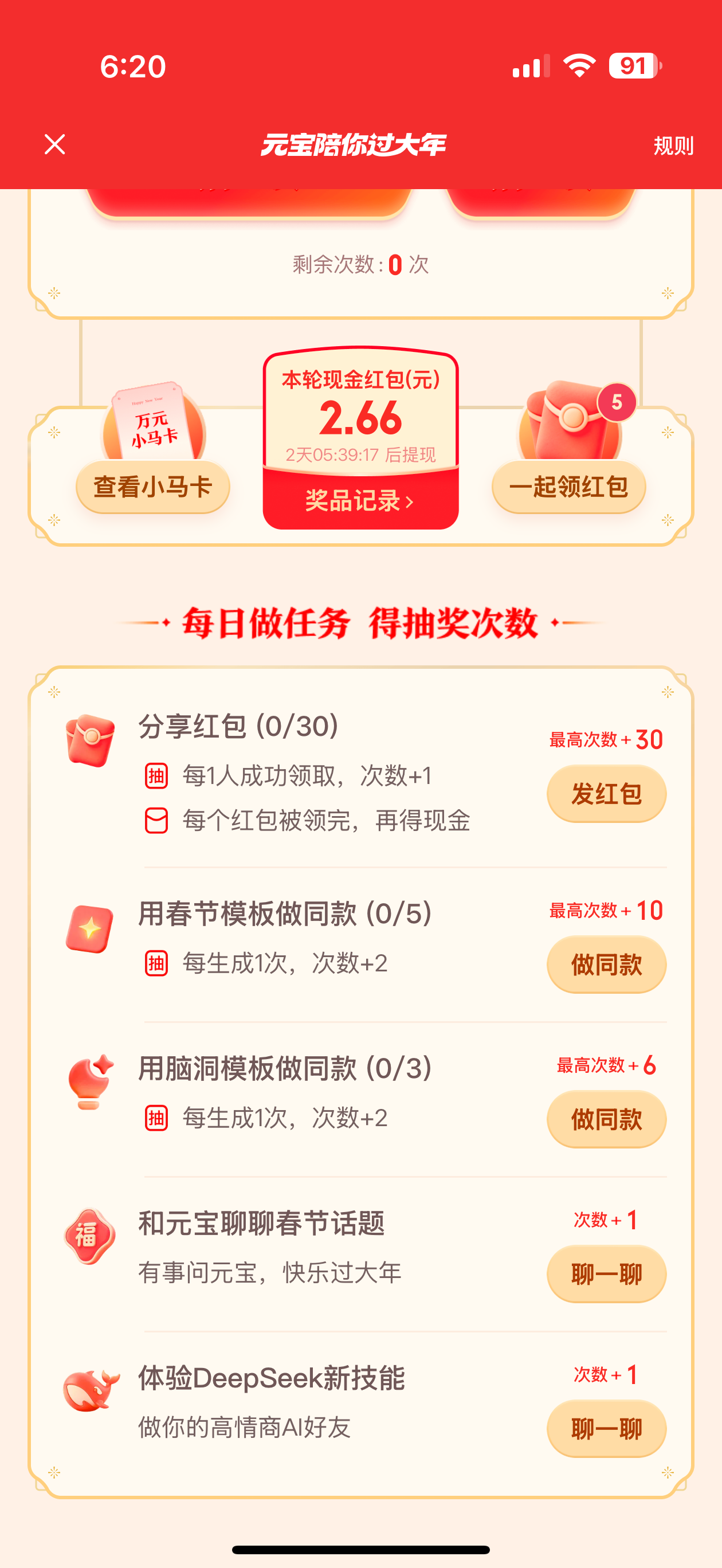Tap 做同款 for 用脑洞模板做同款
Screen dimensions: 722x1568
click(x=606, y=1119)
